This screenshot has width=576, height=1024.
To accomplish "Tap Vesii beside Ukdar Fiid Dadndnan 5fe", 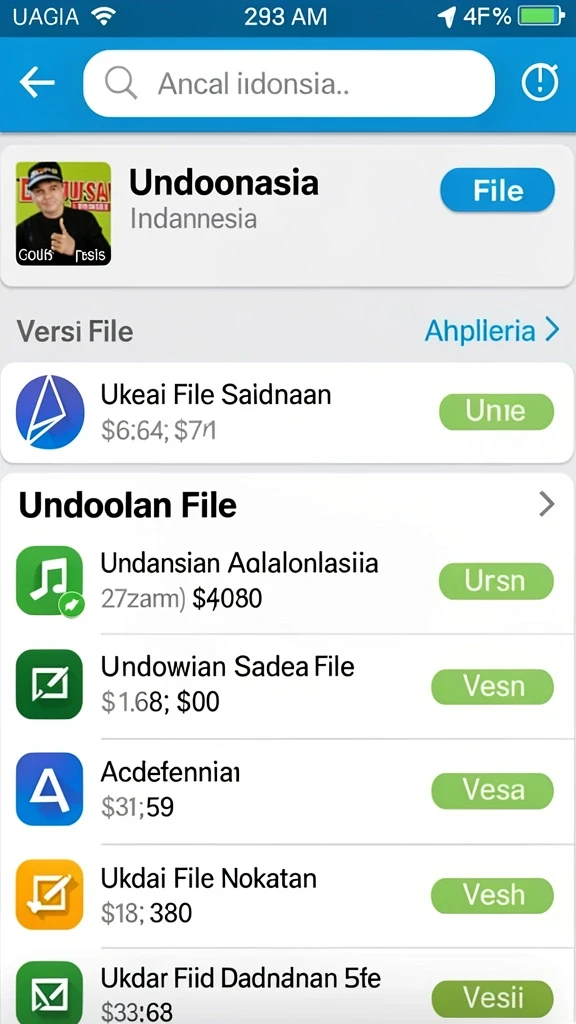I will [493, 999].
